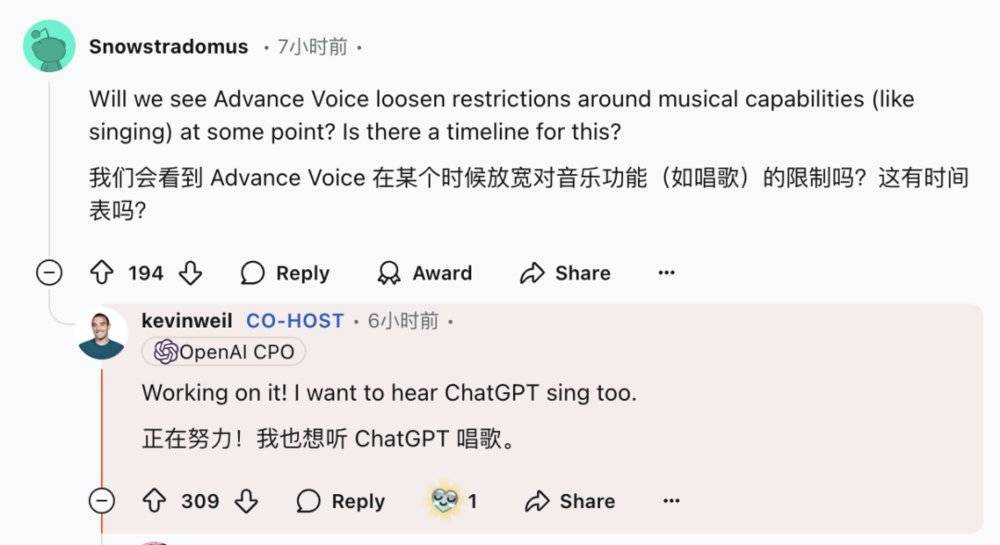Upvote Snowstradomus's comment
The width and height of the screenshot is (1000, 545).
[101, 273]
